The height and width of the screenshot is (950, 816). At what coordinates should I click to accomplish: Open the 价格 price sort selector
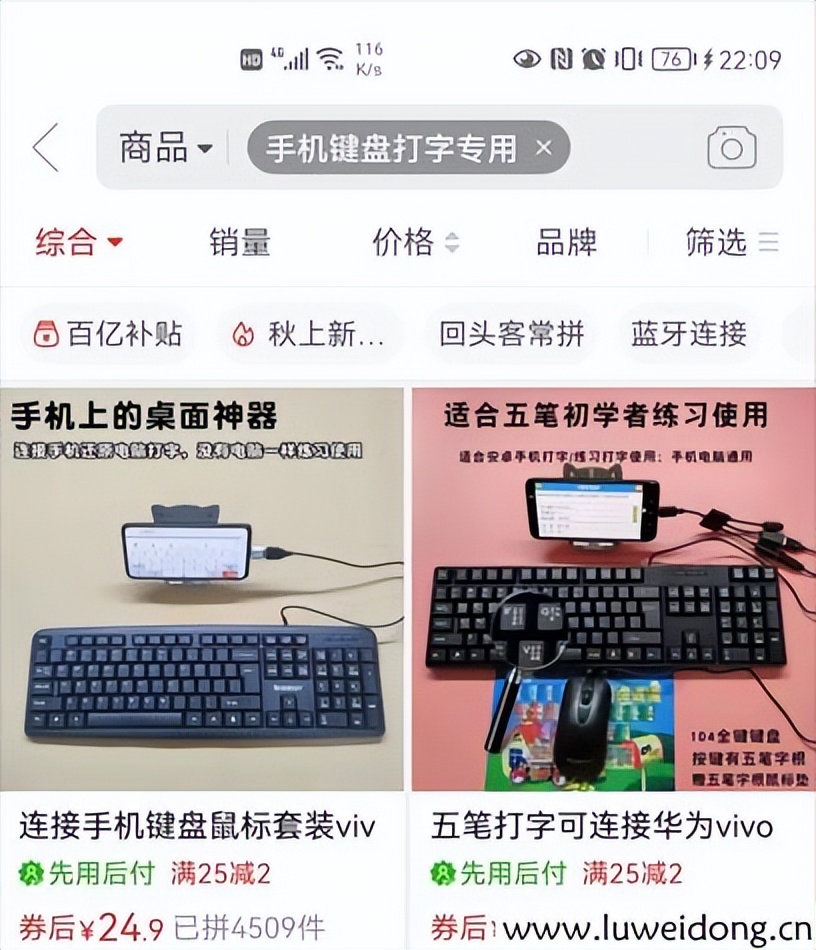pos(417,242)
